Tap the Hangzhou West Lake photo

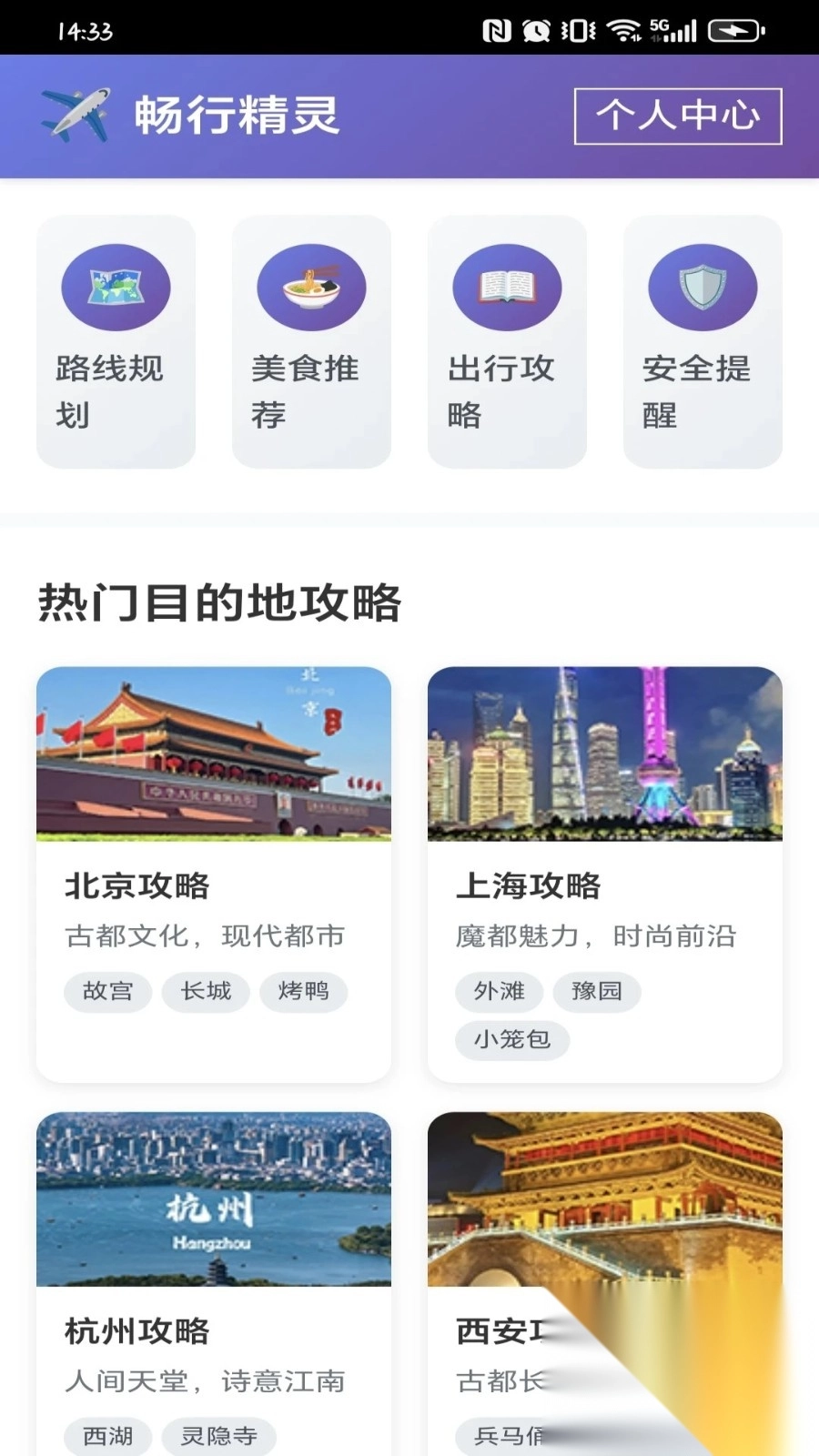coord(214,1199)
